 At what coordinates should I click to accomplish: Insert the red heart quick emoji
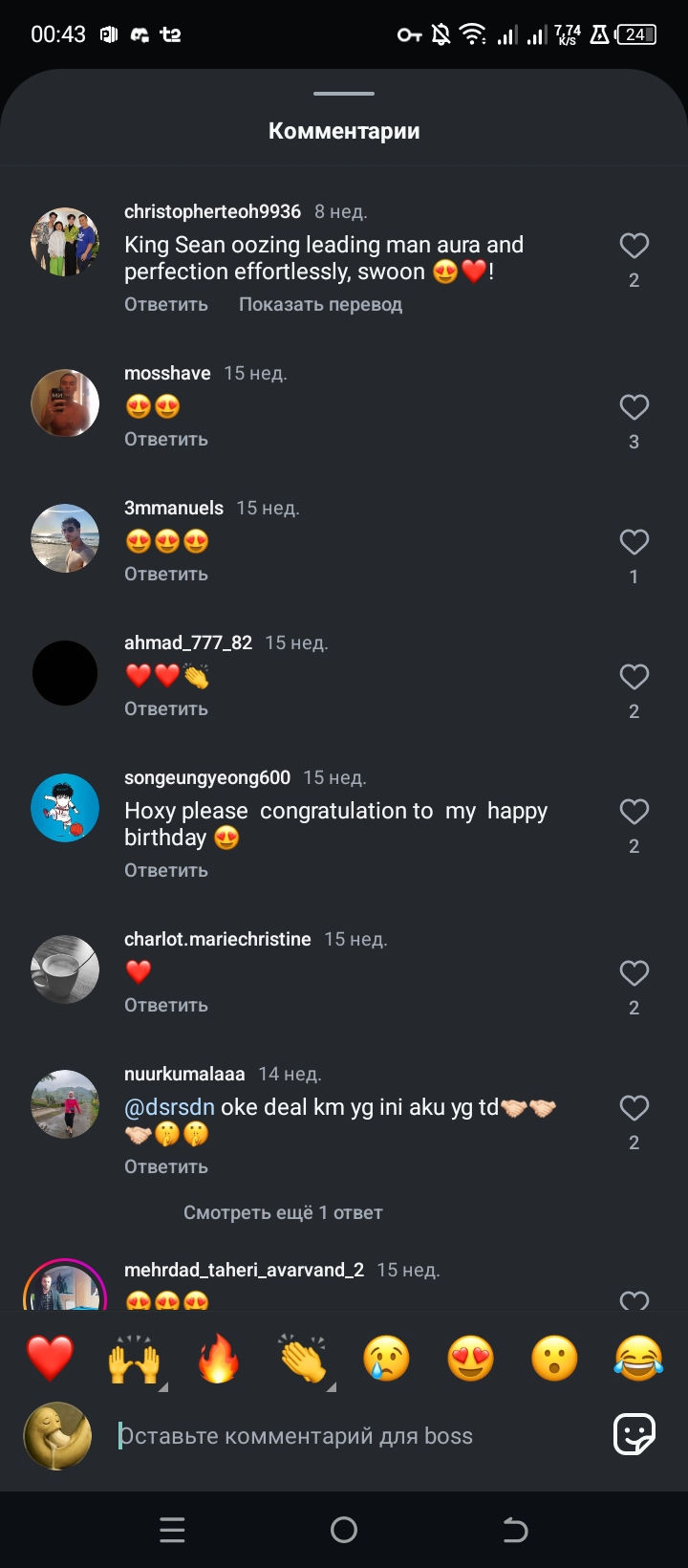coord(50,1359)
